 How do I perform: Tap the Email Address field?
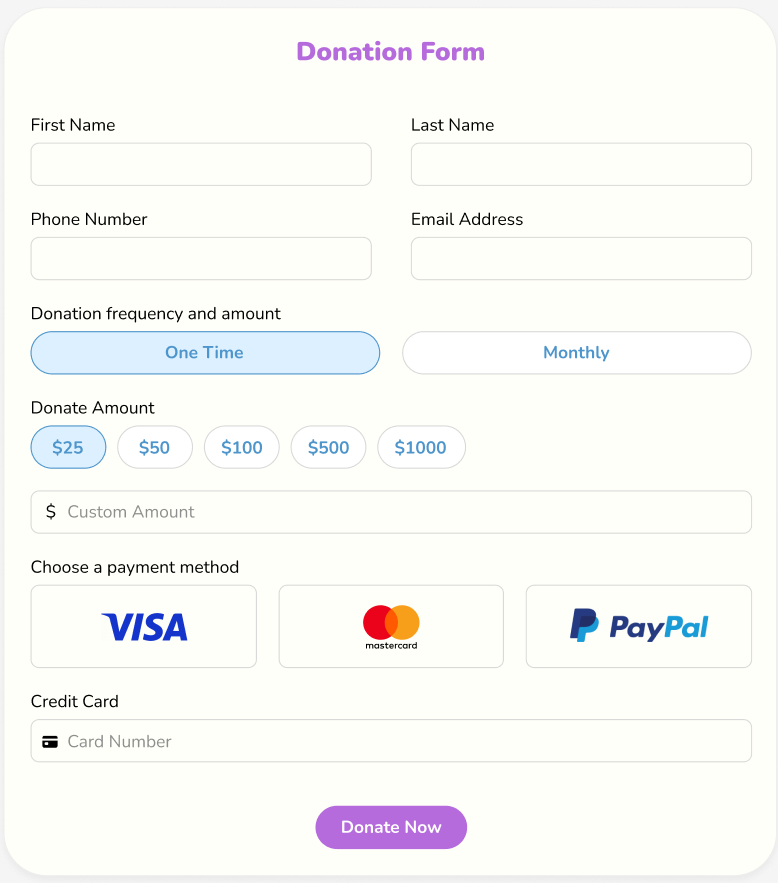click(581, 258)
